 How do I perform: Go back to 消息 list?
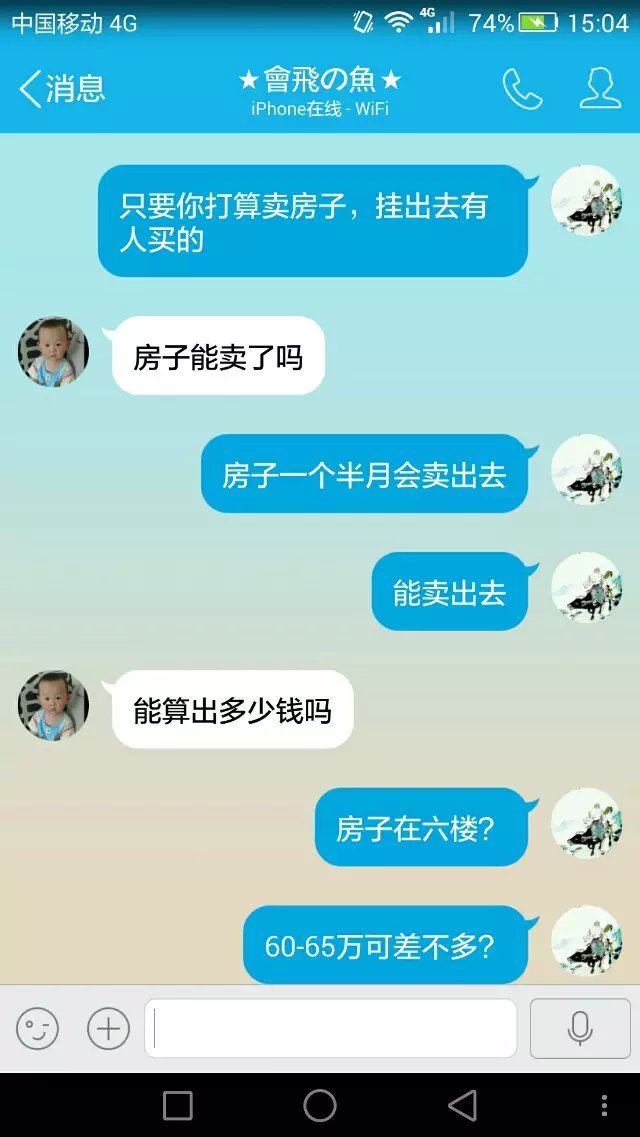60,89
